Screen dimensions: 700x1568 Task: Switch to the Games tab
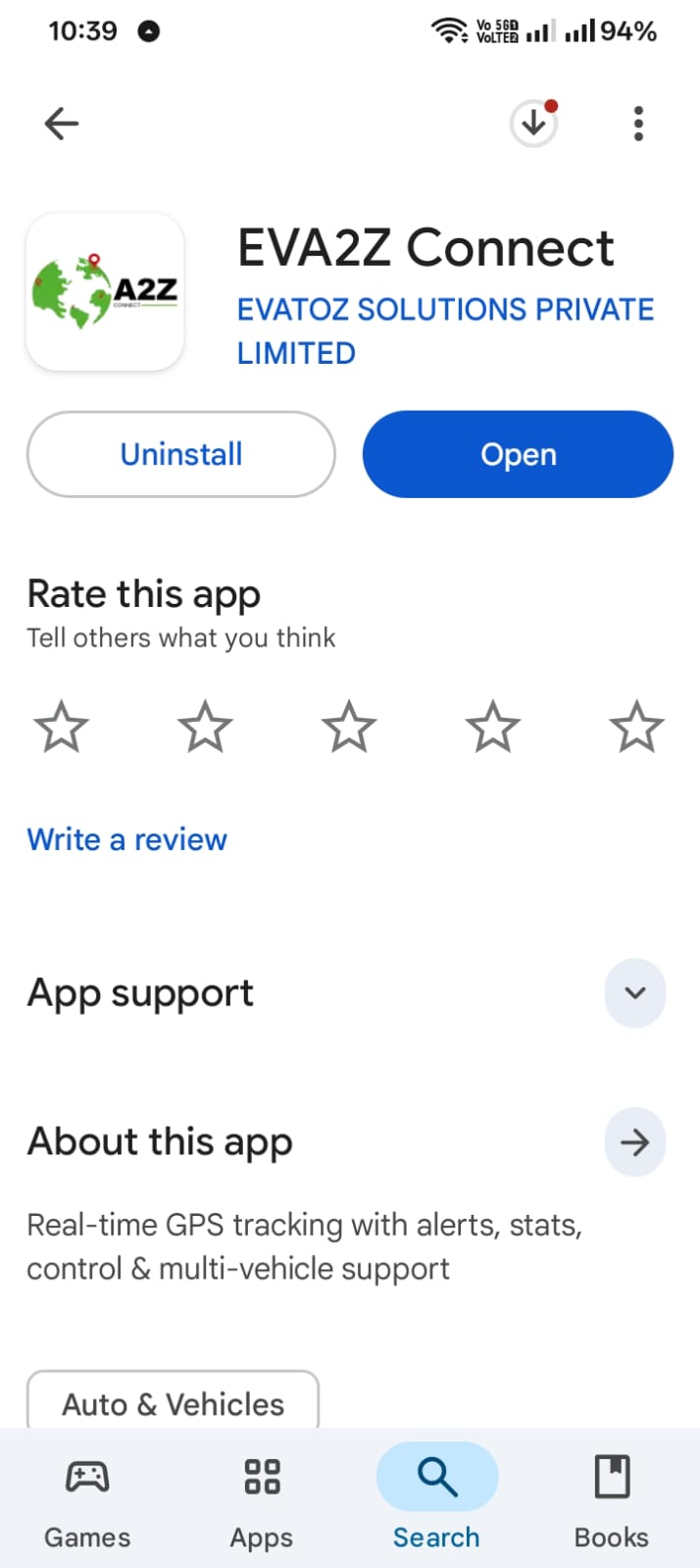pyautogui.click(x=87, y=1496)
